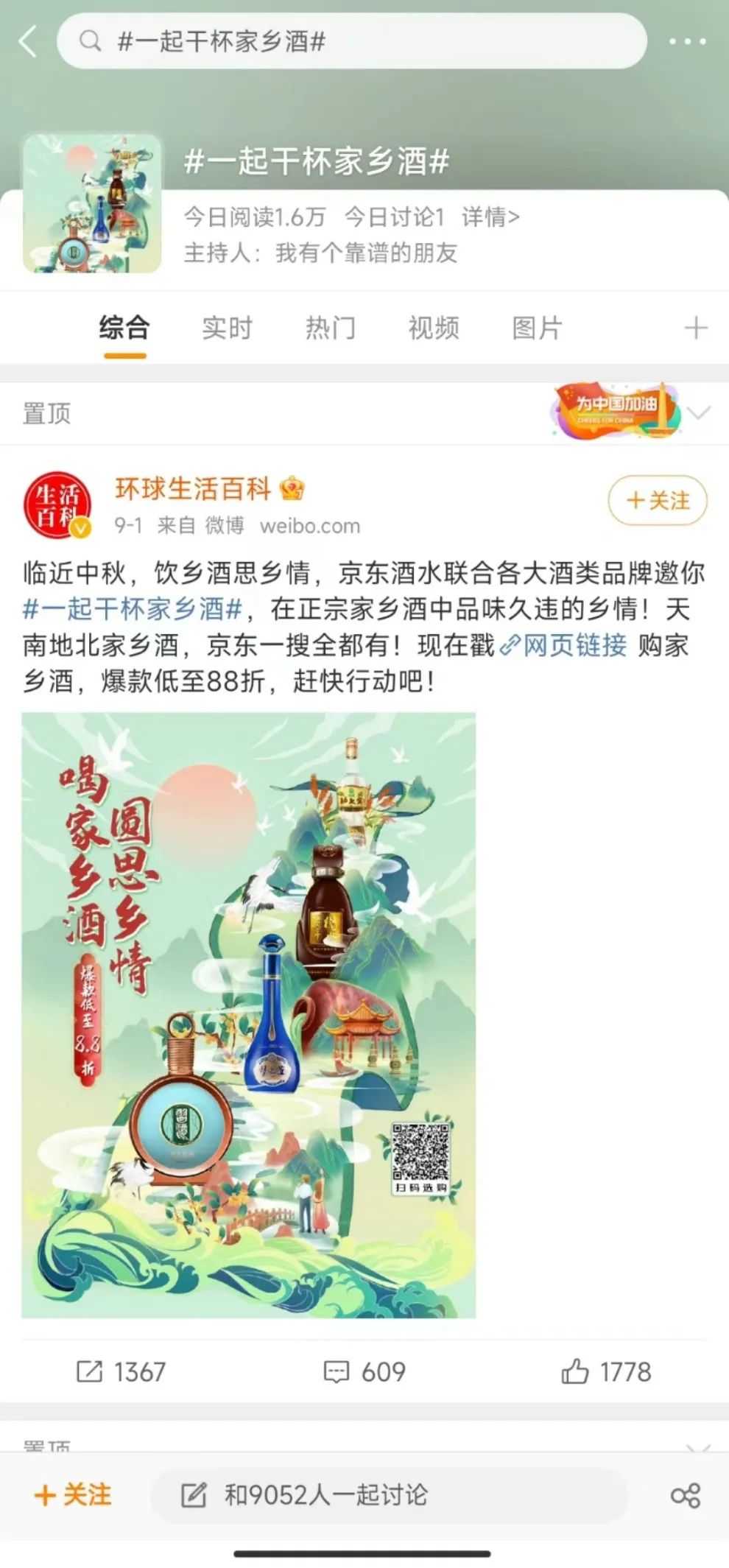729x1568 pixels.
Task: Open the three-dot overflow menu
Action: click(686, 41)
